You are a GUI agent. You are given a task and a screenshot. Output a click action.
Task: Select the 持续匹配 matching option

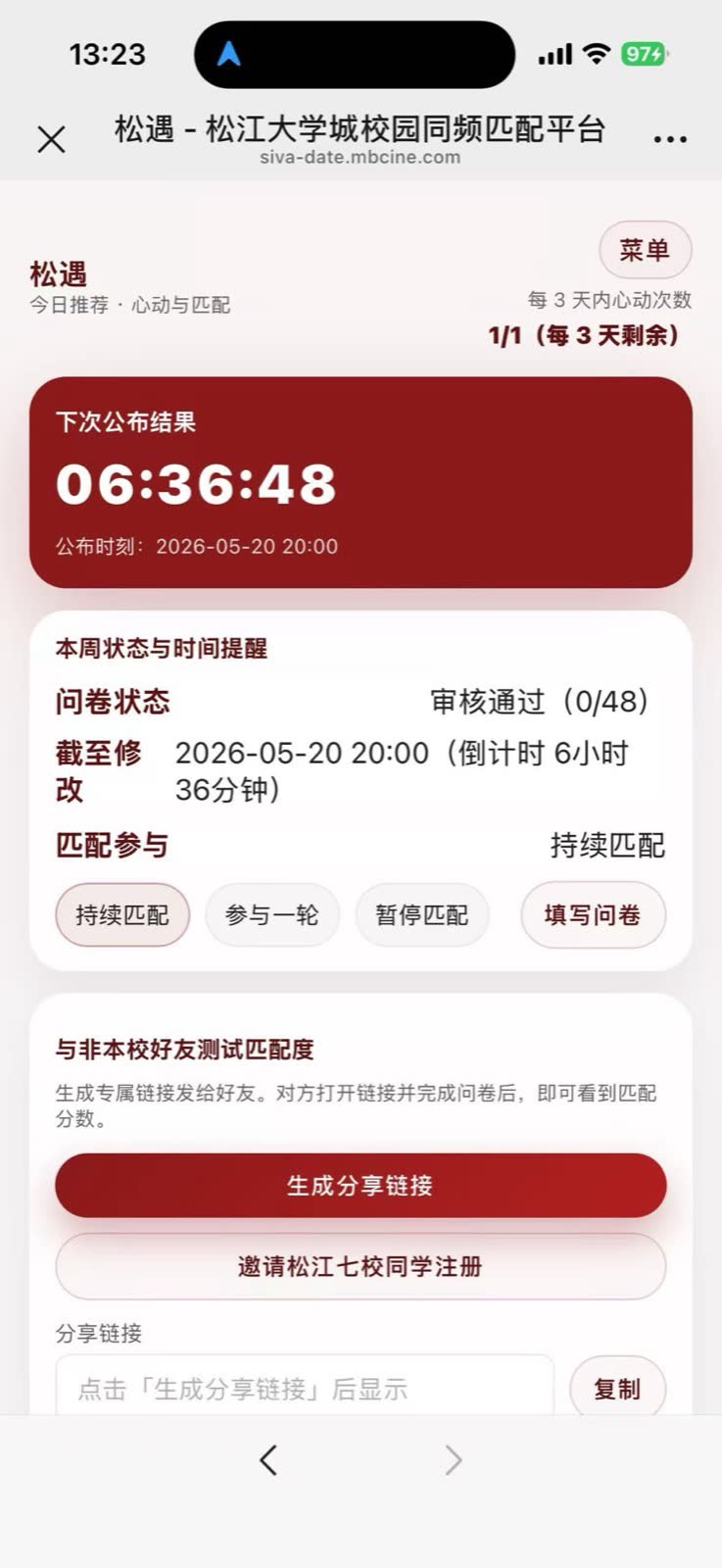(122, 915)
